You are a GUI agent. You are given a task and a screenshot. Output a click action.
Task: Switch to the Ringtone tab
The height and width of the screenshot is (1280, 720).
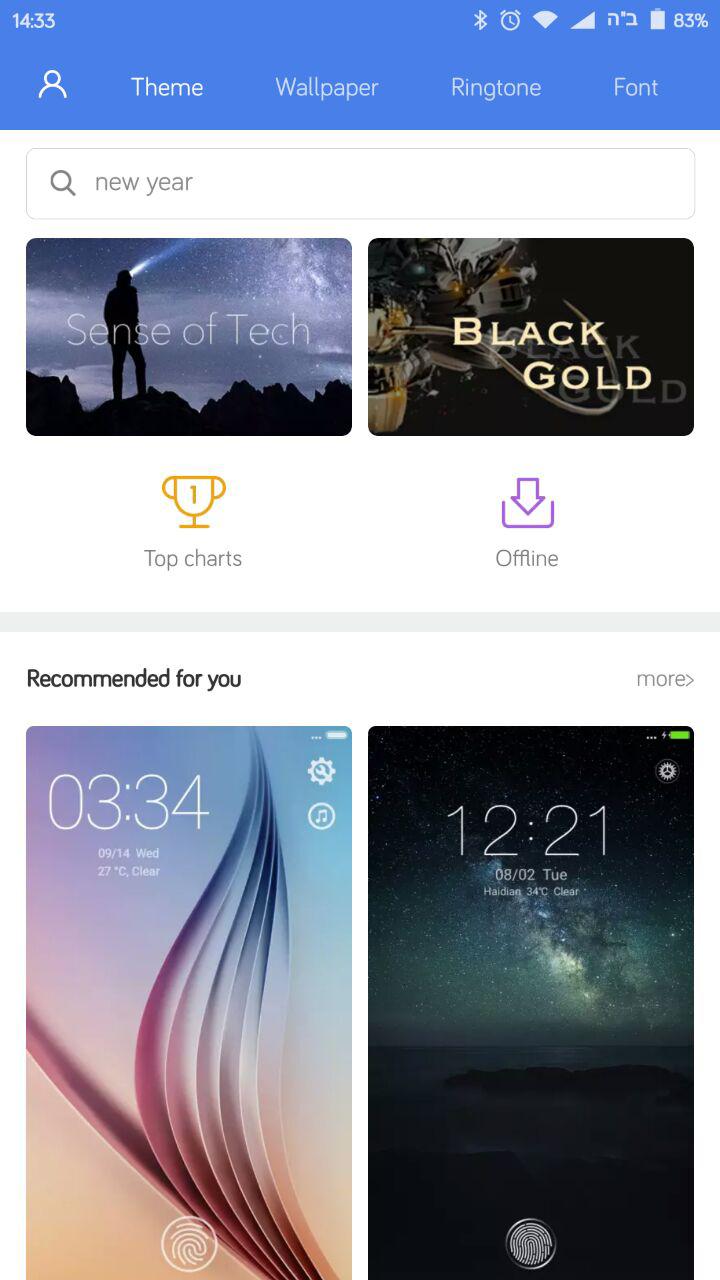click(496, 88)
